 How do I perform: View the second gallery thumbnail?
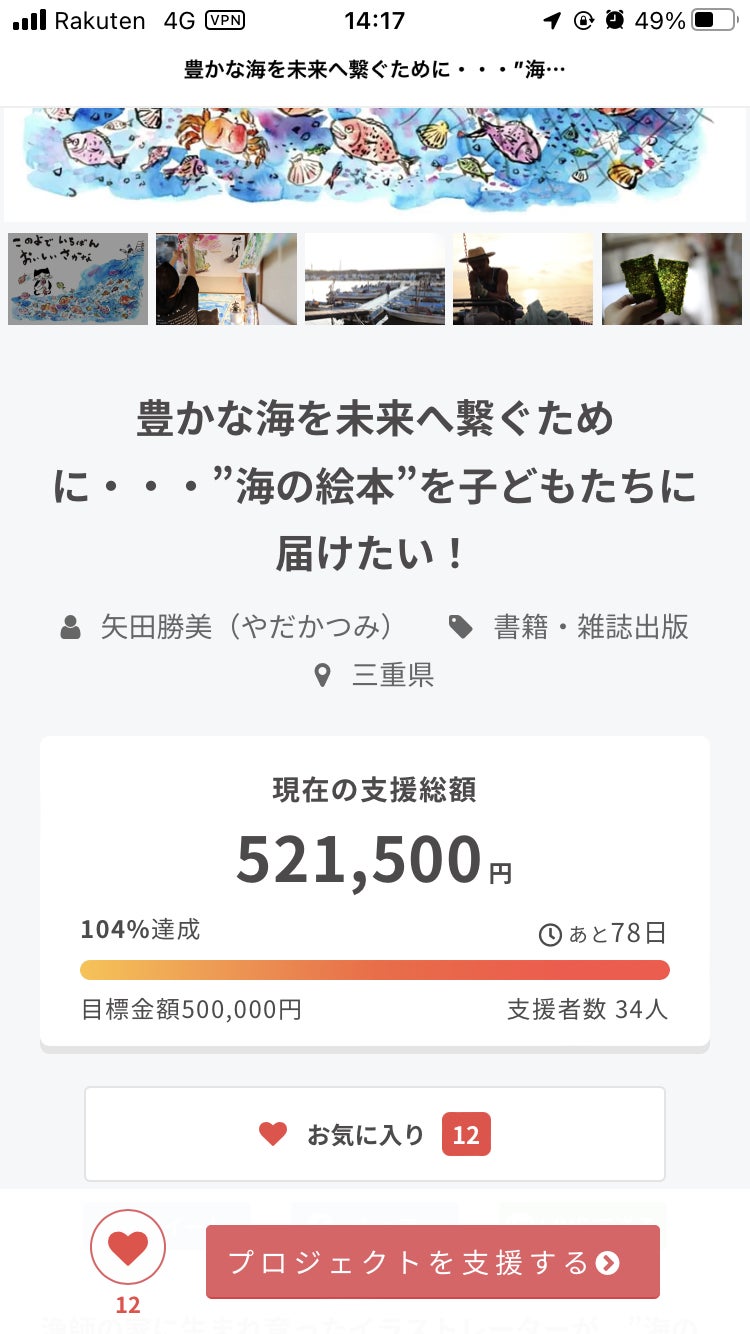click(x=226, y=279)
